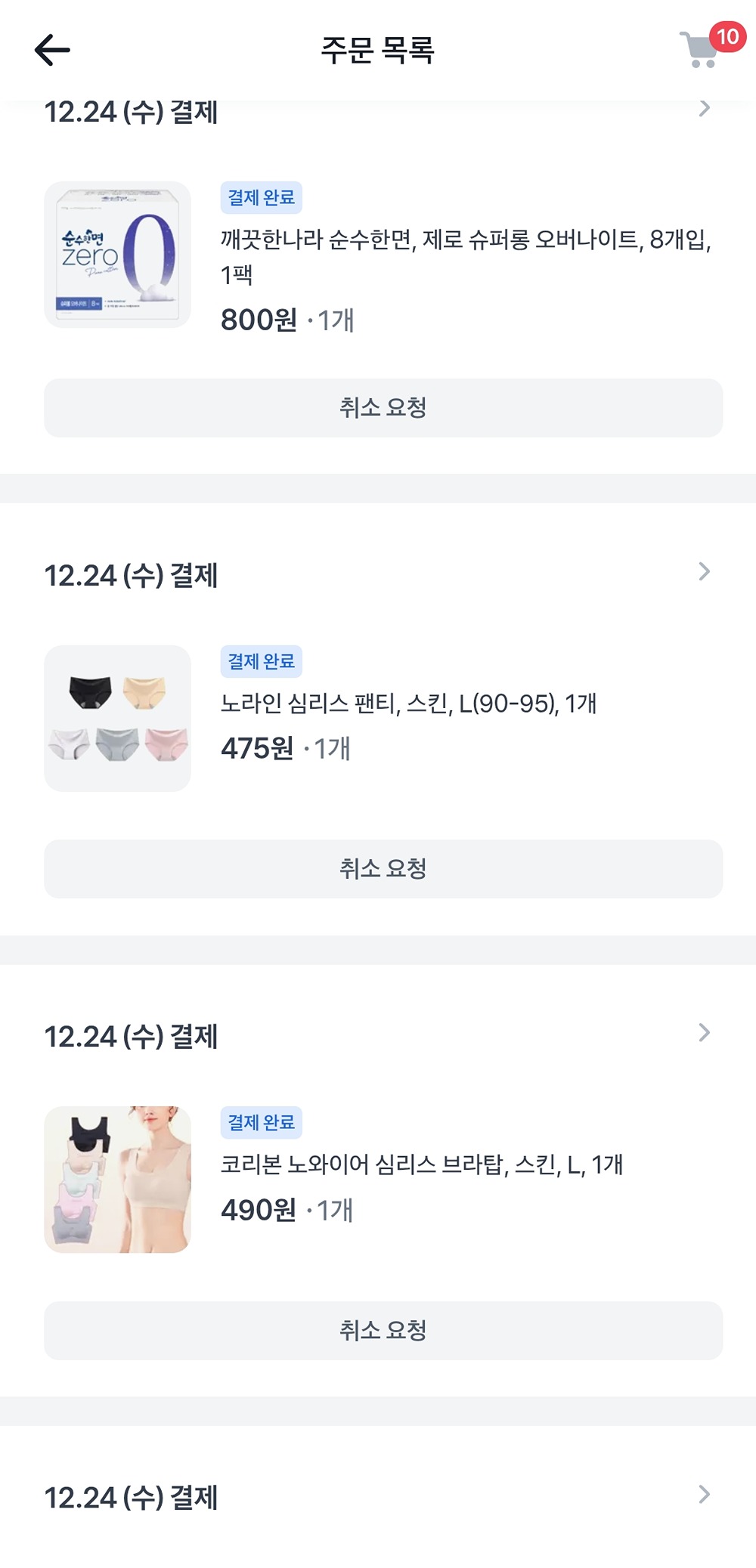
Task: Open the 순수한면 zero product image
Action: pyautogui.click(x=118, y=255)
